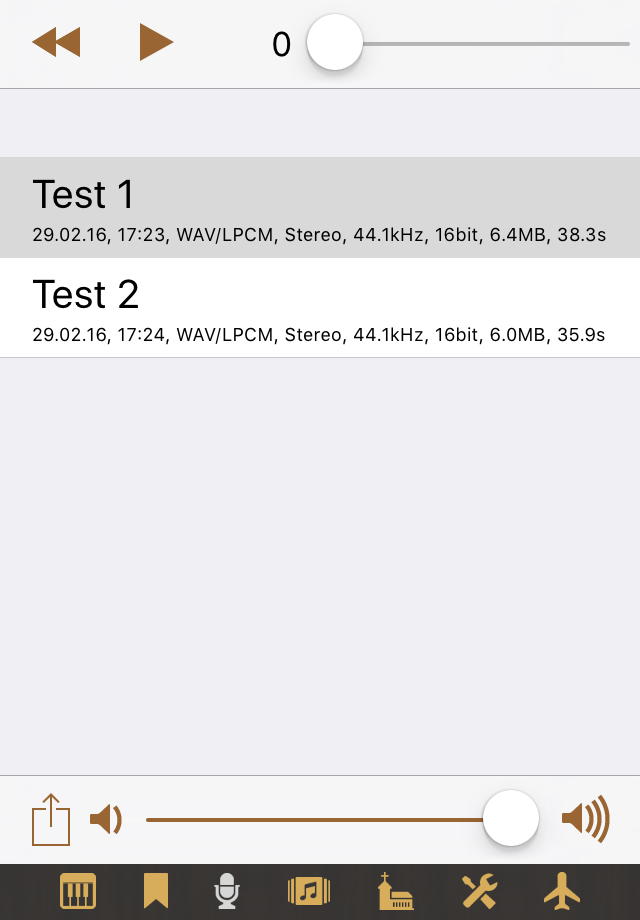Open the bookmark tab
Screen dimensions: 640x920
click(156, 890)
